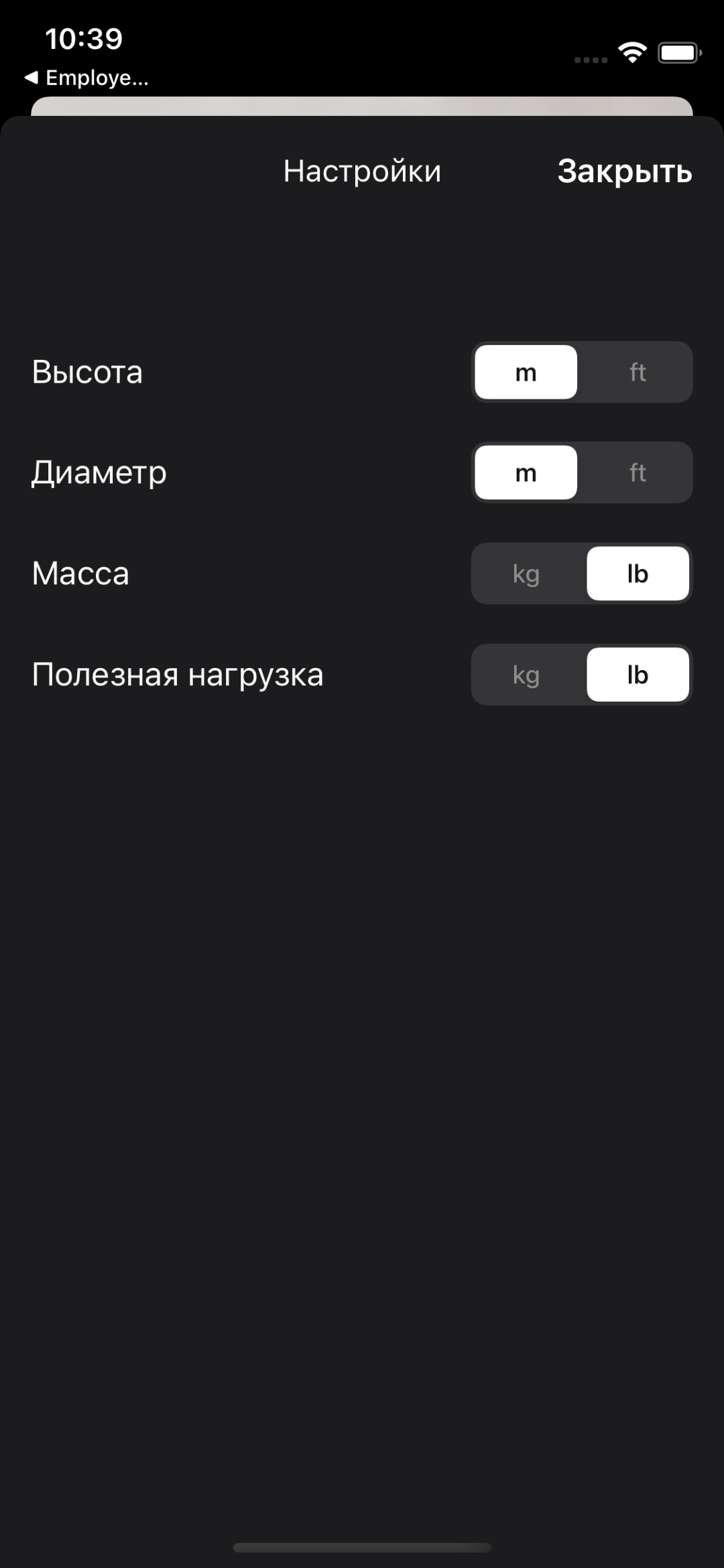Set Полезная нагрузка to kg
The image size is (724, 1568).
pos(526,675)
